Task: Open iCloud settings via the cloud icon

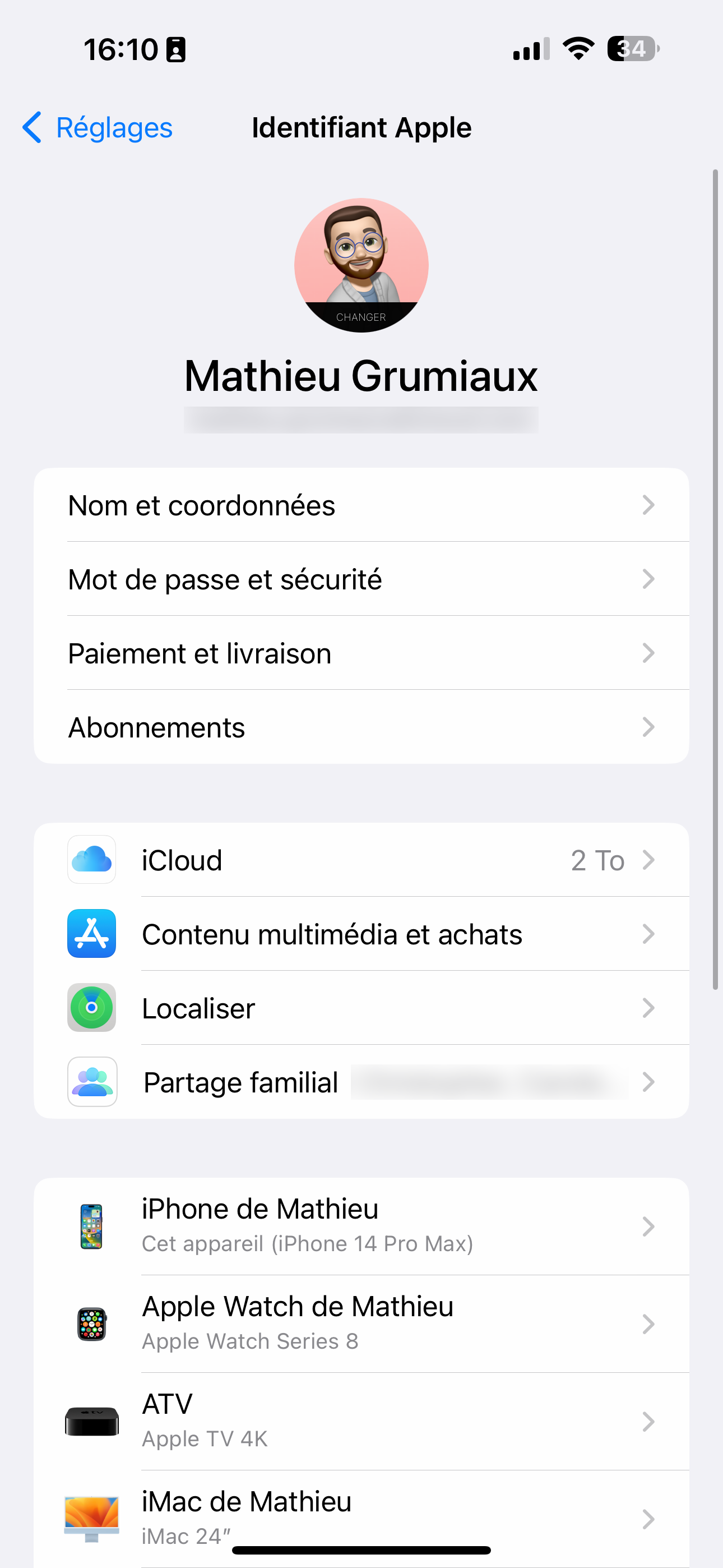Action: (91, 860)
